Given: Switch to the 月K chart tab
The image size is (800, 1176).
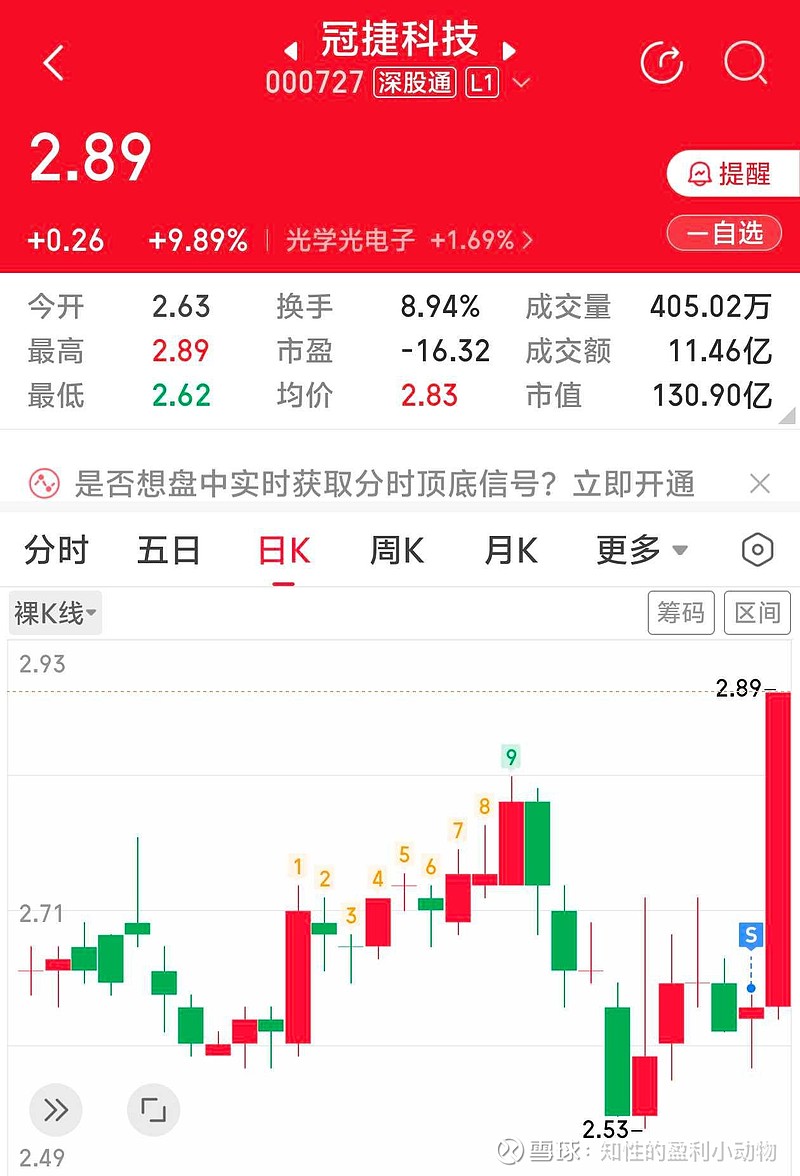Looking at the screenshot, I should coord(511,550).
